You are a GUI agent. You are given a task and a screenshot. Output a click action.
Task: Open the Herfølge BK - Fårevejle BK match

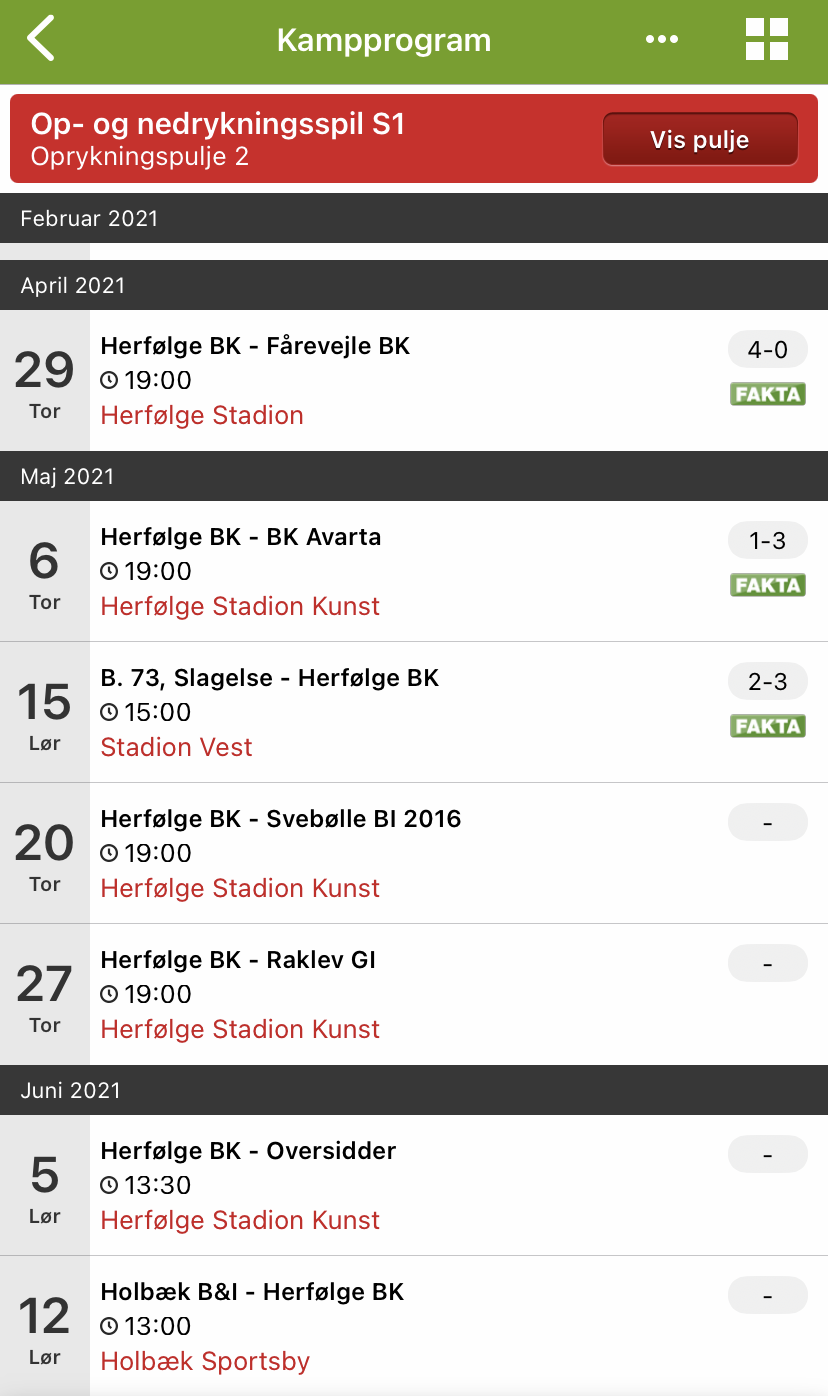coord(414,380)
